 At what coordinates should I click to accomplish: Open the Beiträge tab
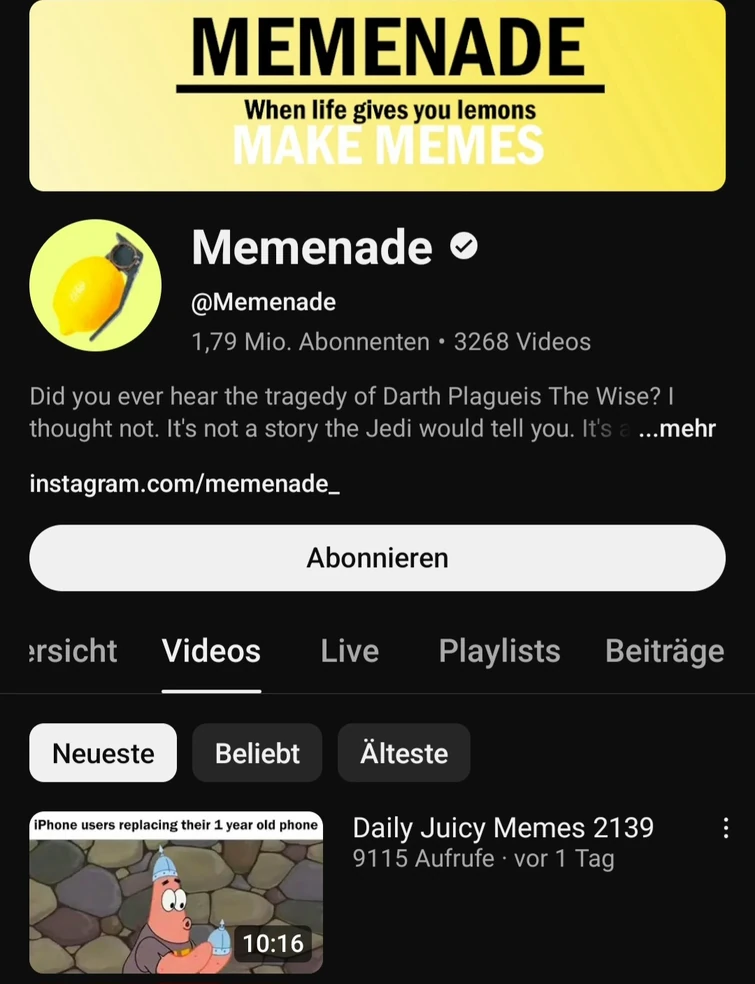[664, 651]
